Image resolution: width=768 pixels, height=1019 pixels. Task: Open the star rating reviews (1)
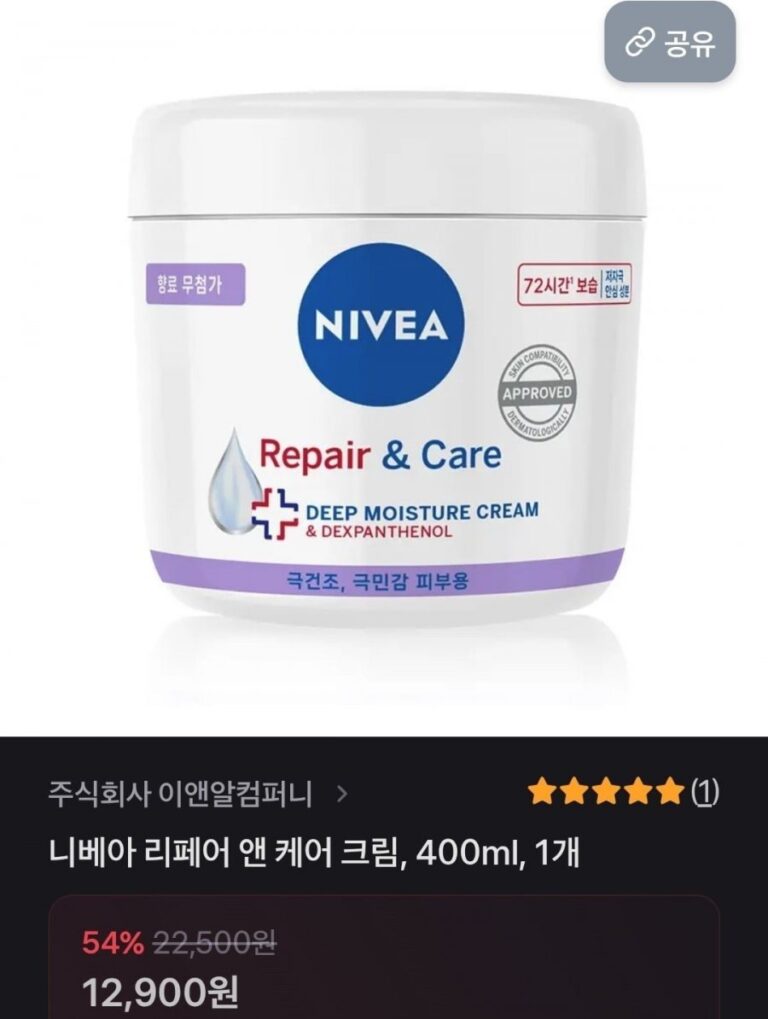[x=622, y=793]
